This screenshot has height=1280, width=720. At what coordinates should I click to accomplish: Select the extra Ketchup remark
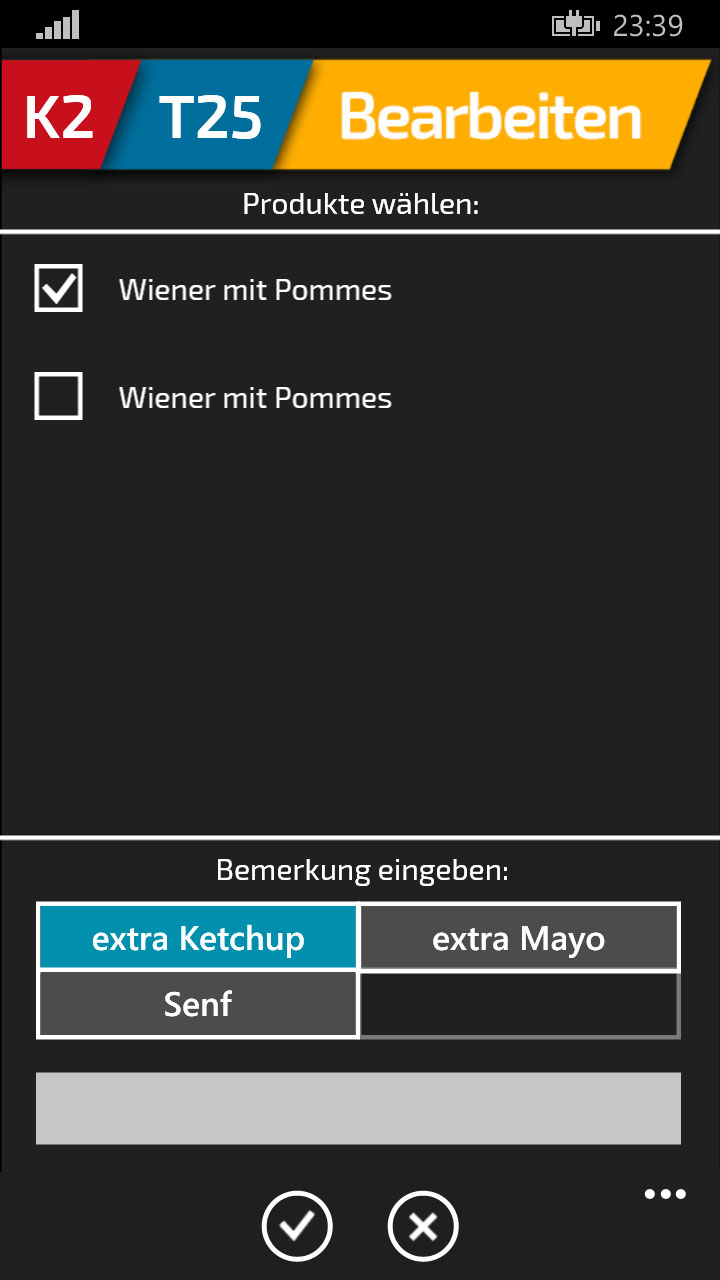(x=198, y=938)
